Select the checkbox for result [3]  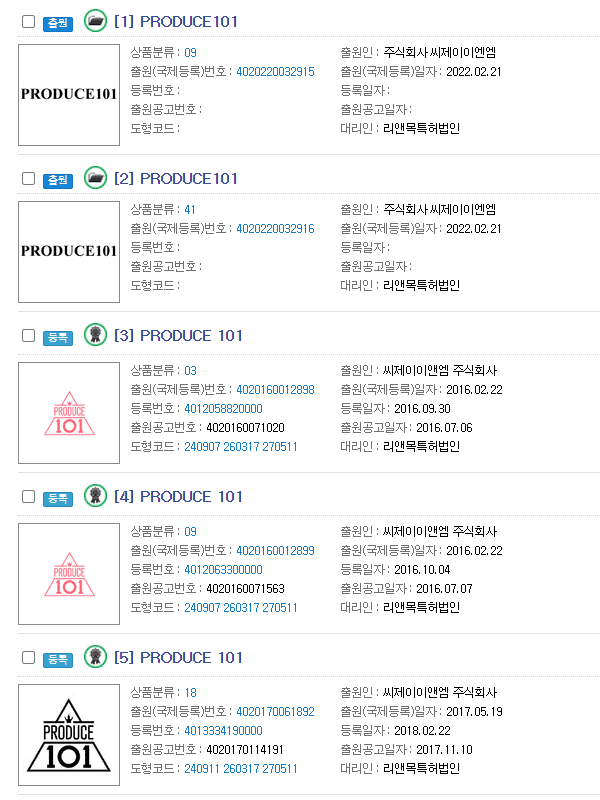tap(29, 336)
